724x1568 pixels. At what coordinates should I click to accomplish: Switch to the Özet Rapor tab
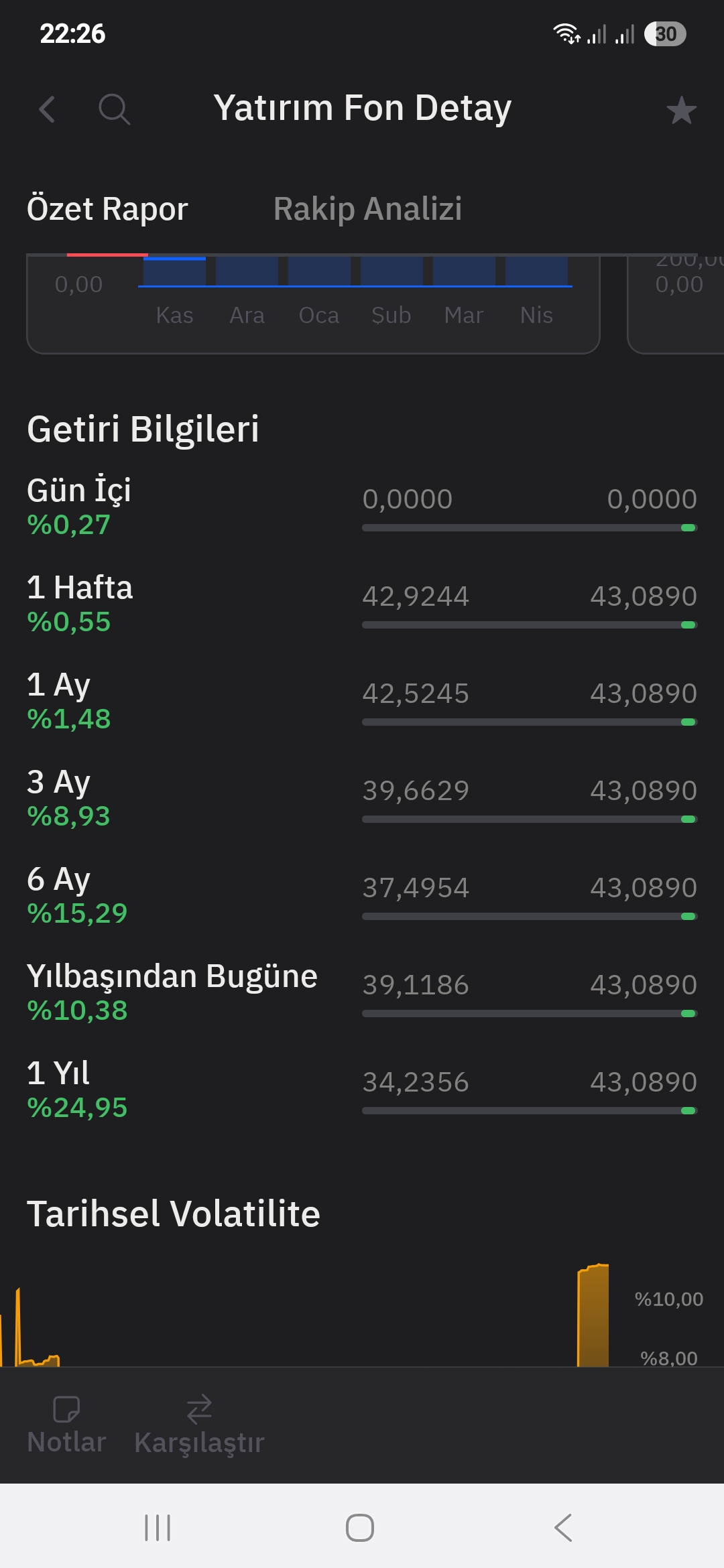107,208
